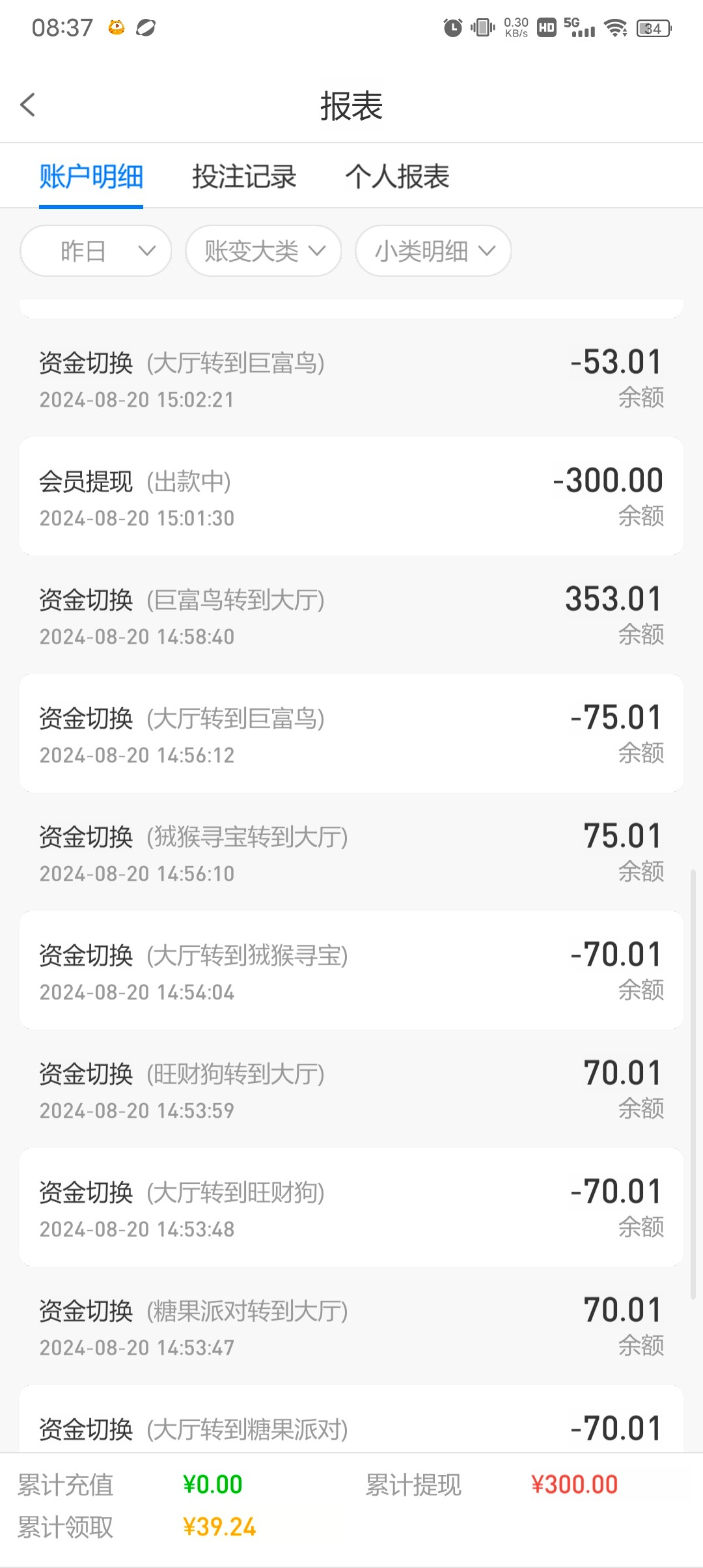Tap the 大厅转到旺财狗 -70.01 row
The height and width of the screenshot is (1568, 703).
tap(351, 1207)
